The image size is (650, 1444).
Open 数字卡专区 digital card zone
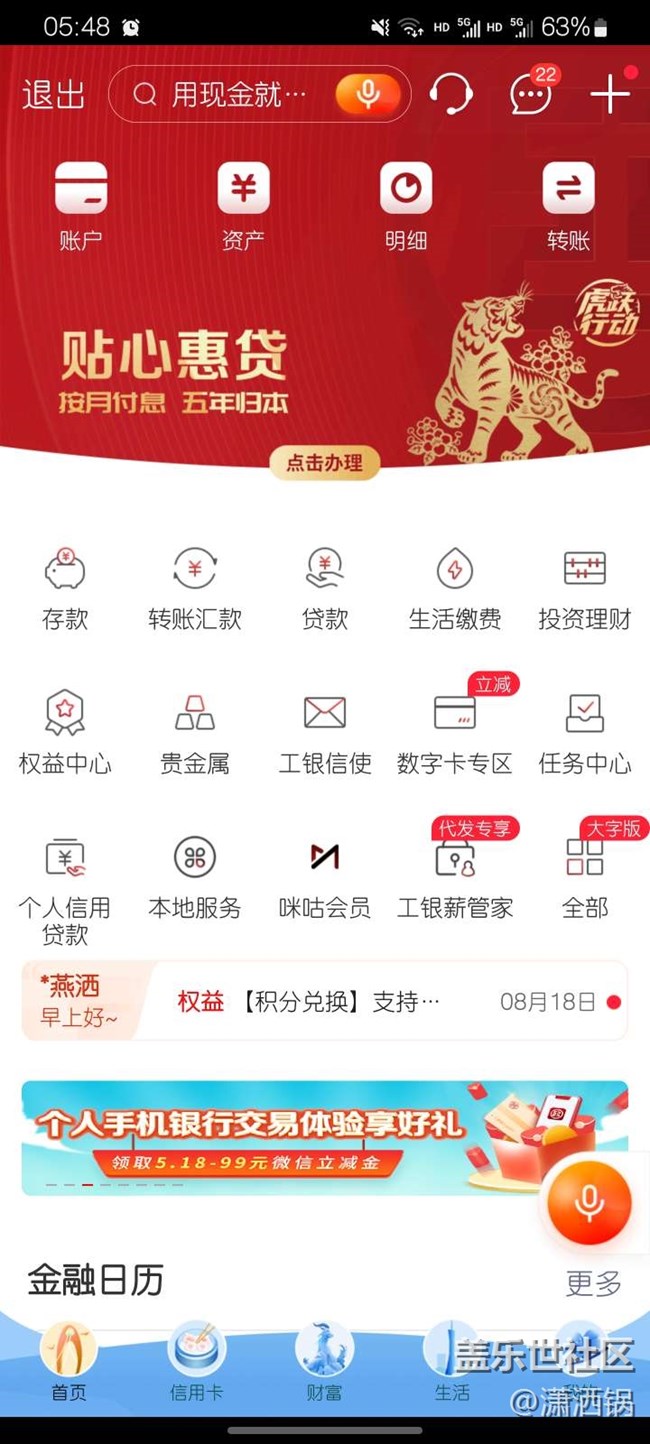[455, 733]
